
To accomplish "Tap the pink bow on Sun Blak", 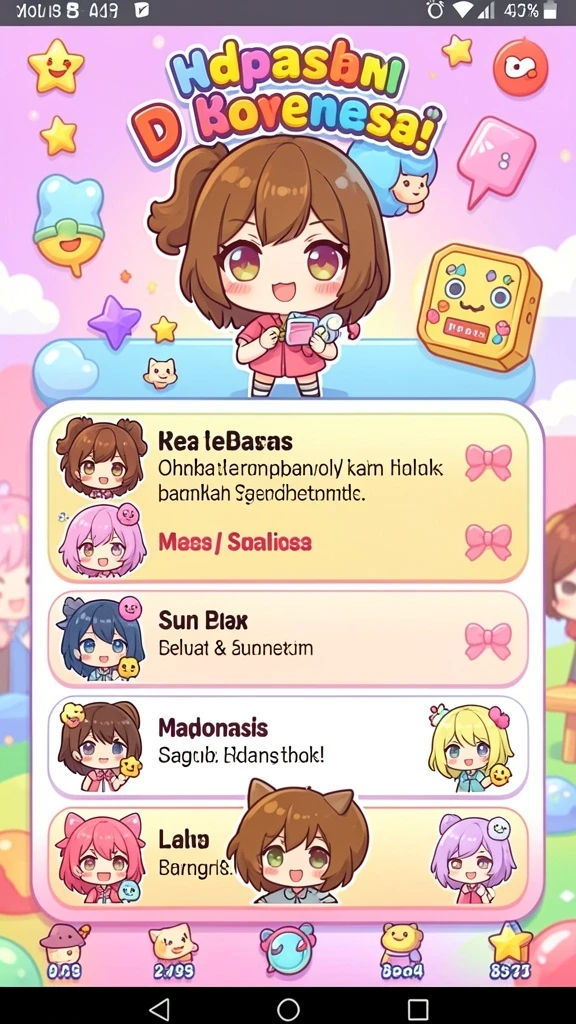I will pos(488,640).
